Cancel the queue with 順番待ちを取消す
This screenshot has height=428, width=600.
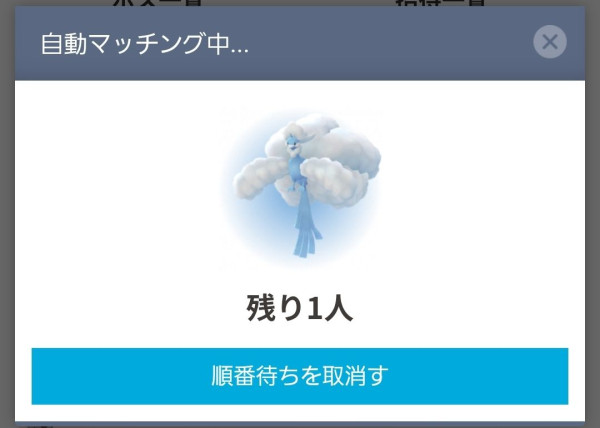click(x=300, y=376)
